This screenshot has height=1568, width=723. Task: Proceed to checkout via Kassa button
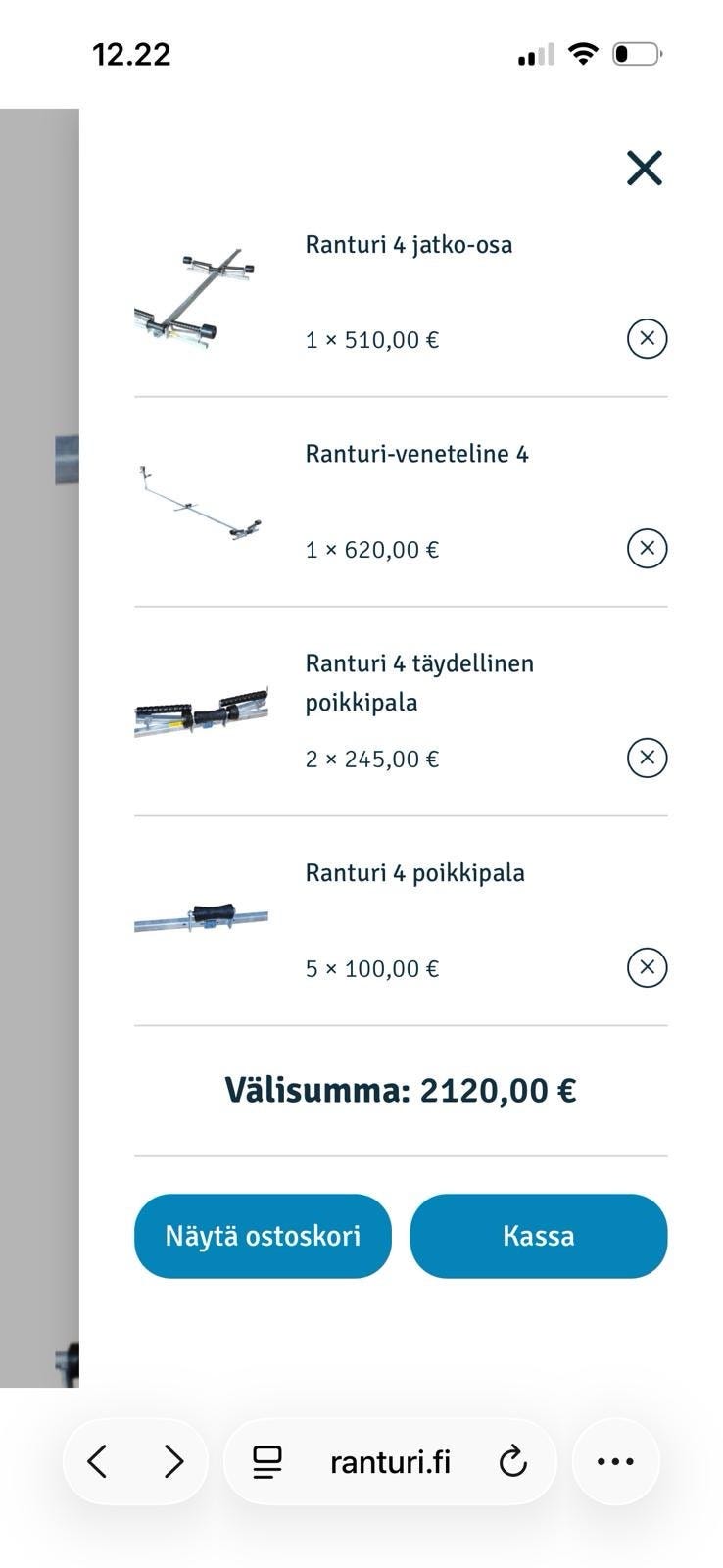pyautogui.click(x=538, y=1236)
